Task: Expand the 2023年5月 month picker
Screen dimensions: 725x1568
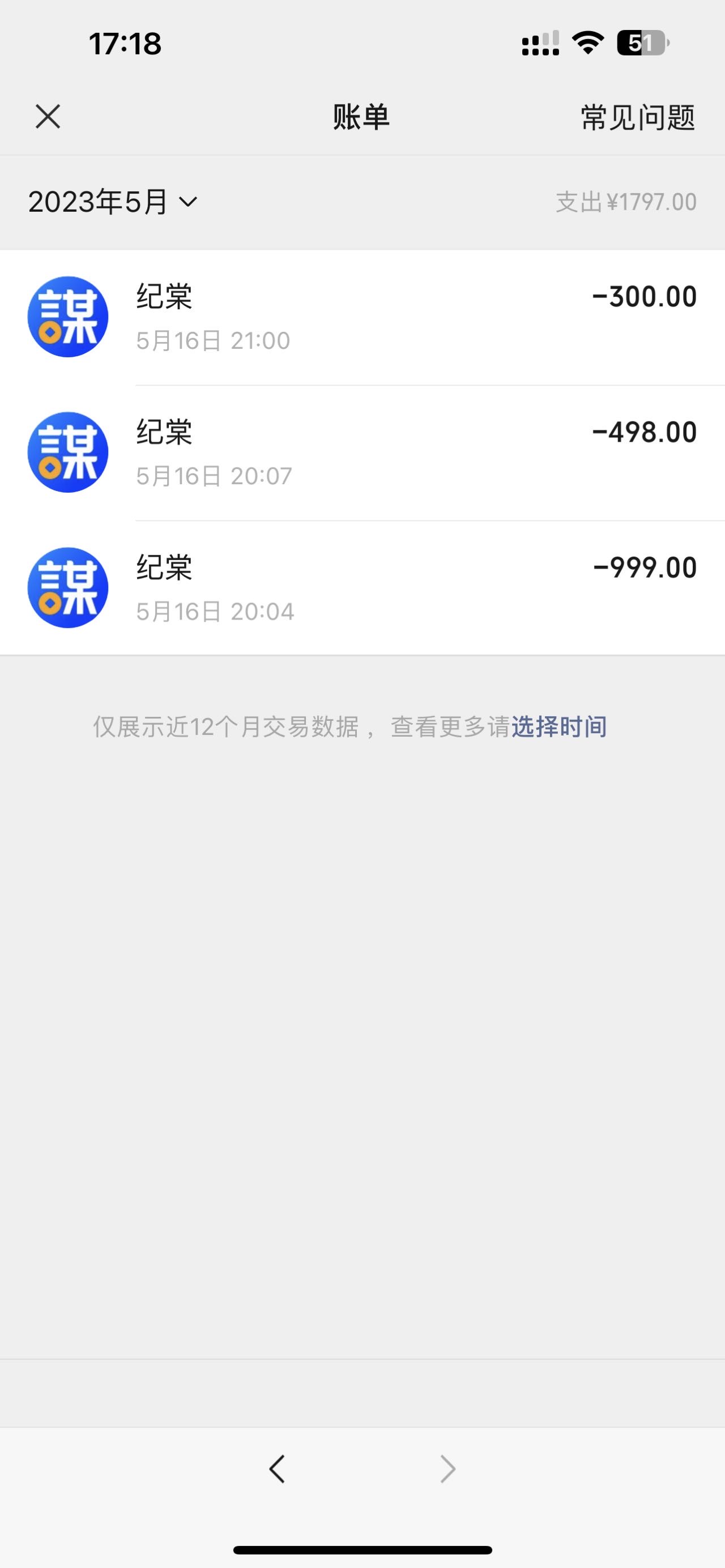Action: click(113, 202)
